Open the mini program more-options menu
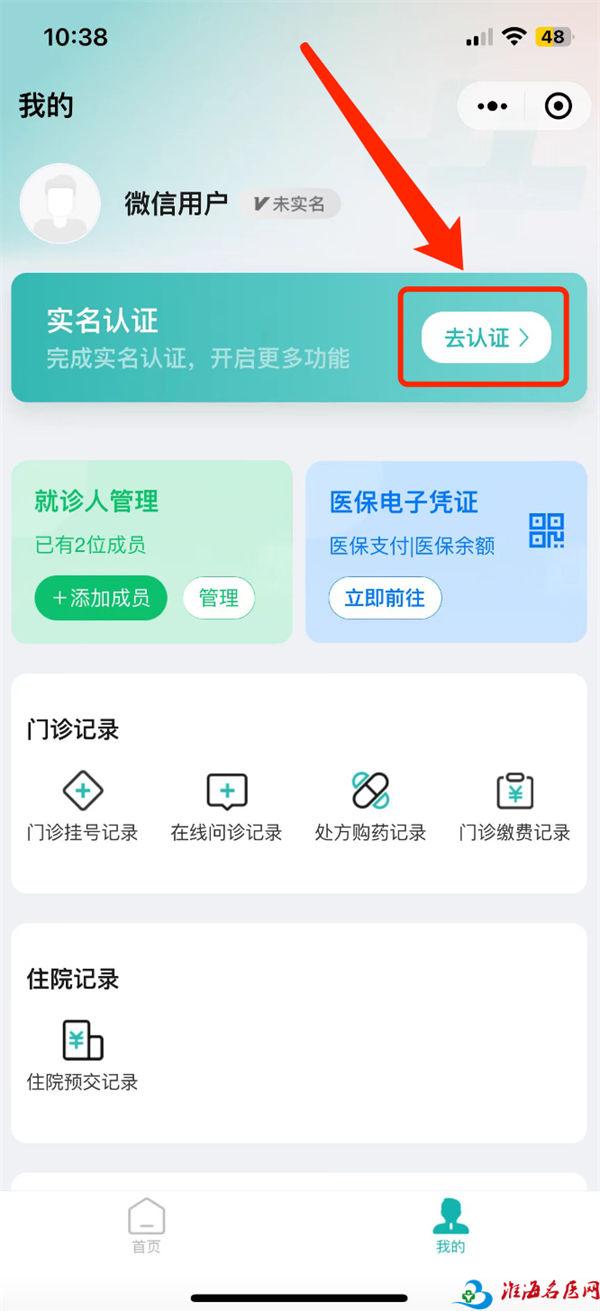This screenshot has width=600, height=1311. [492, 106]
